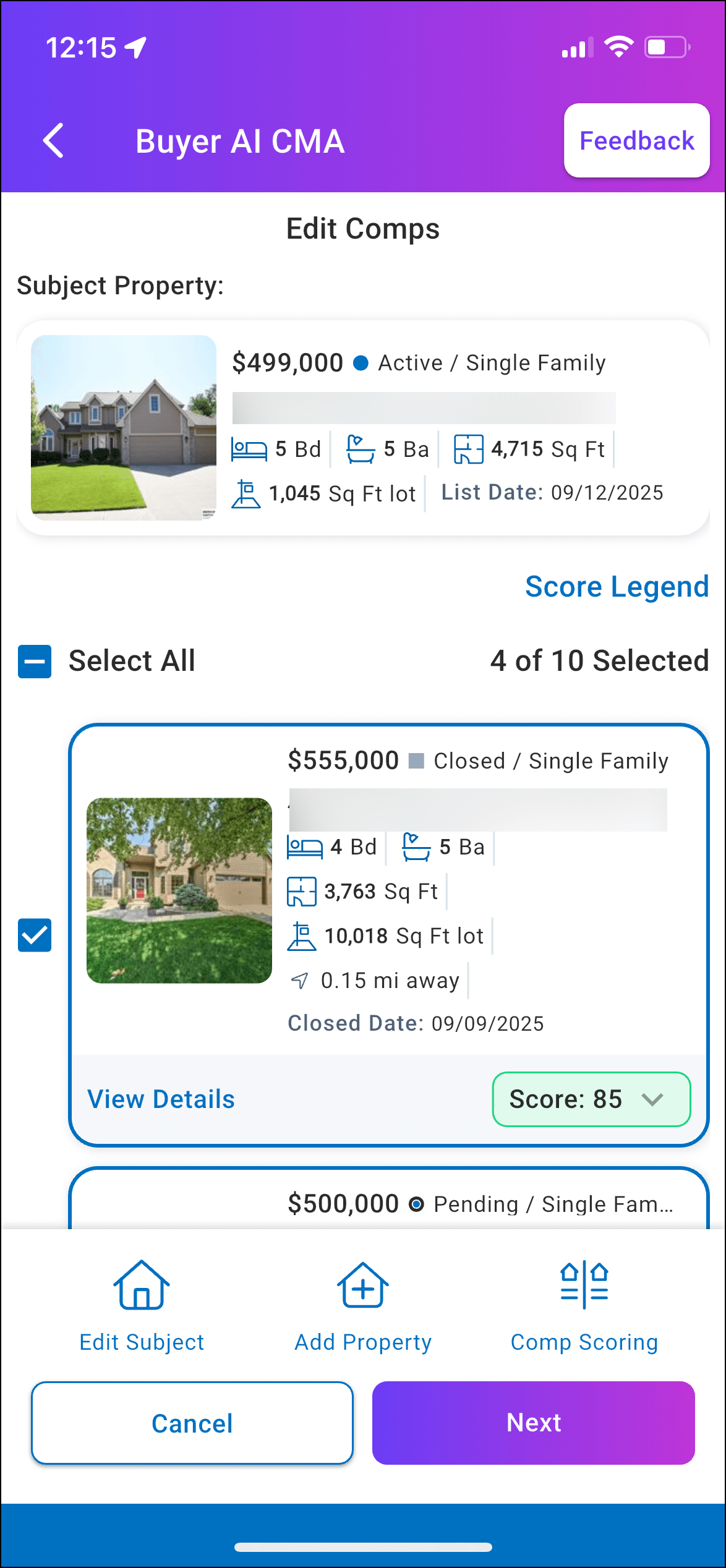Open the Feedback form
This screenshot has height=1568, width=726.
636,141
